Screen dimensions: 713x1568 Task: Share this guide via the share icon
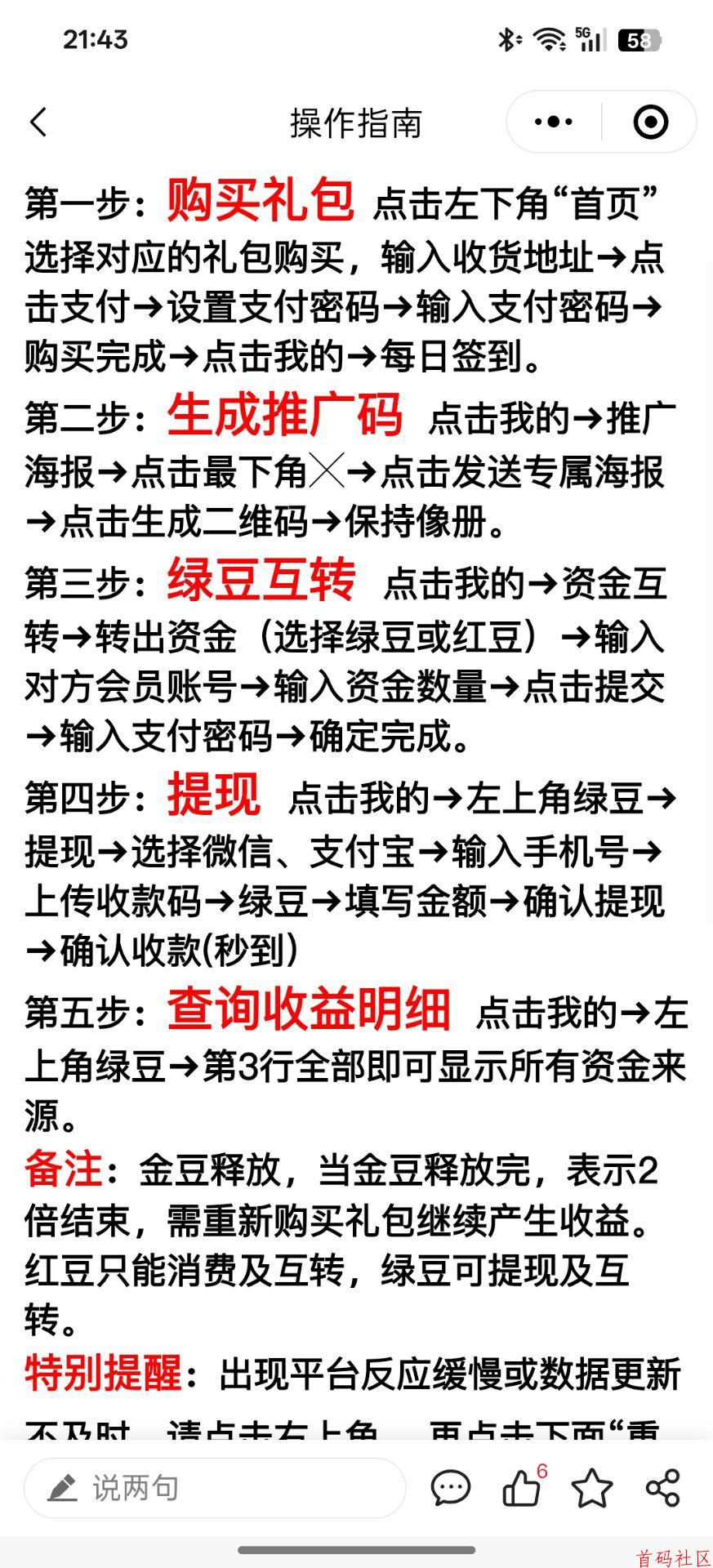coord(662,1488)
